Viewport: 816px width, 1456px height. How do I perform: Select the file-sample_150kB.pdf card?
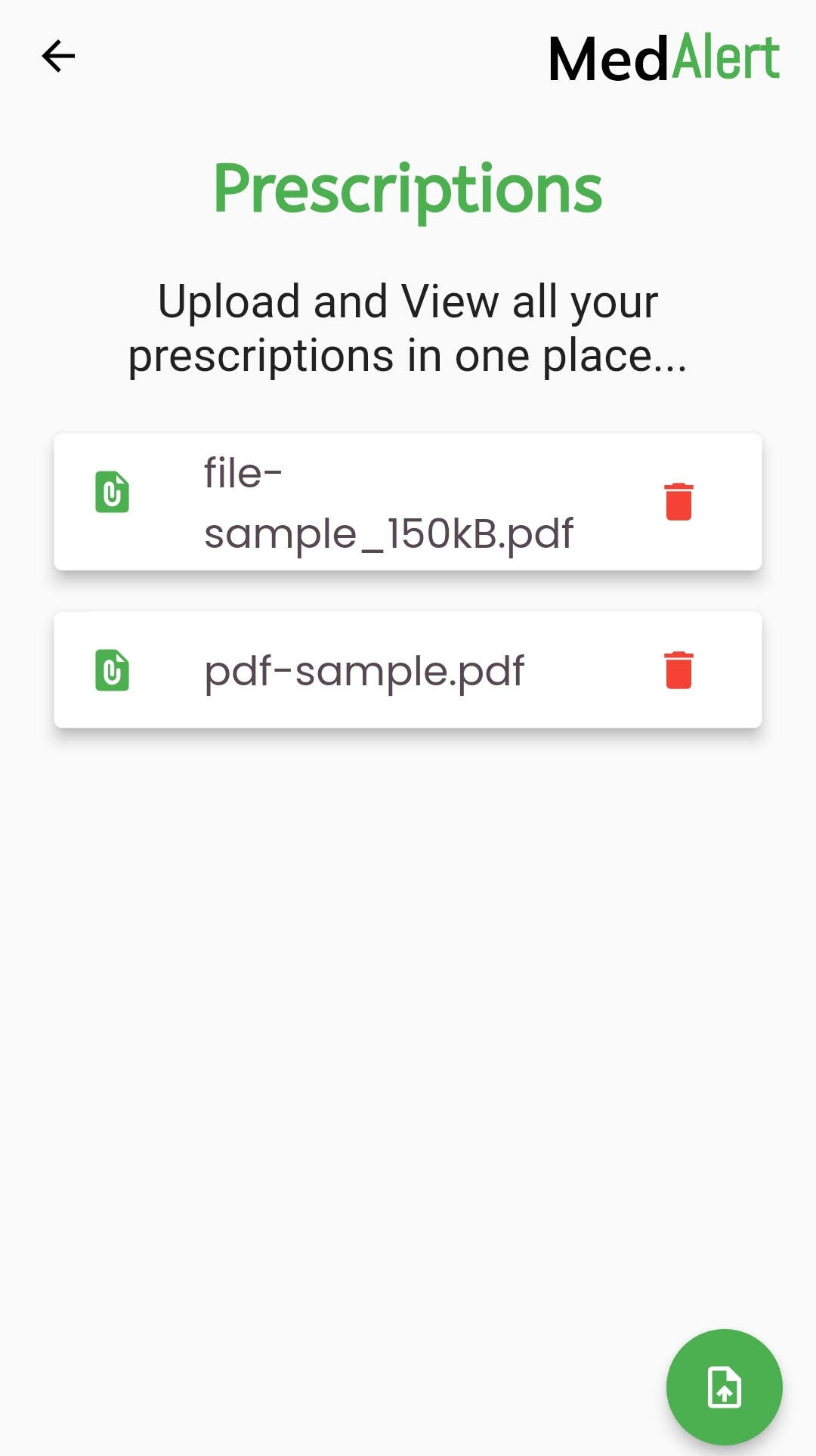pyautogui.click(x=408, y=500)
